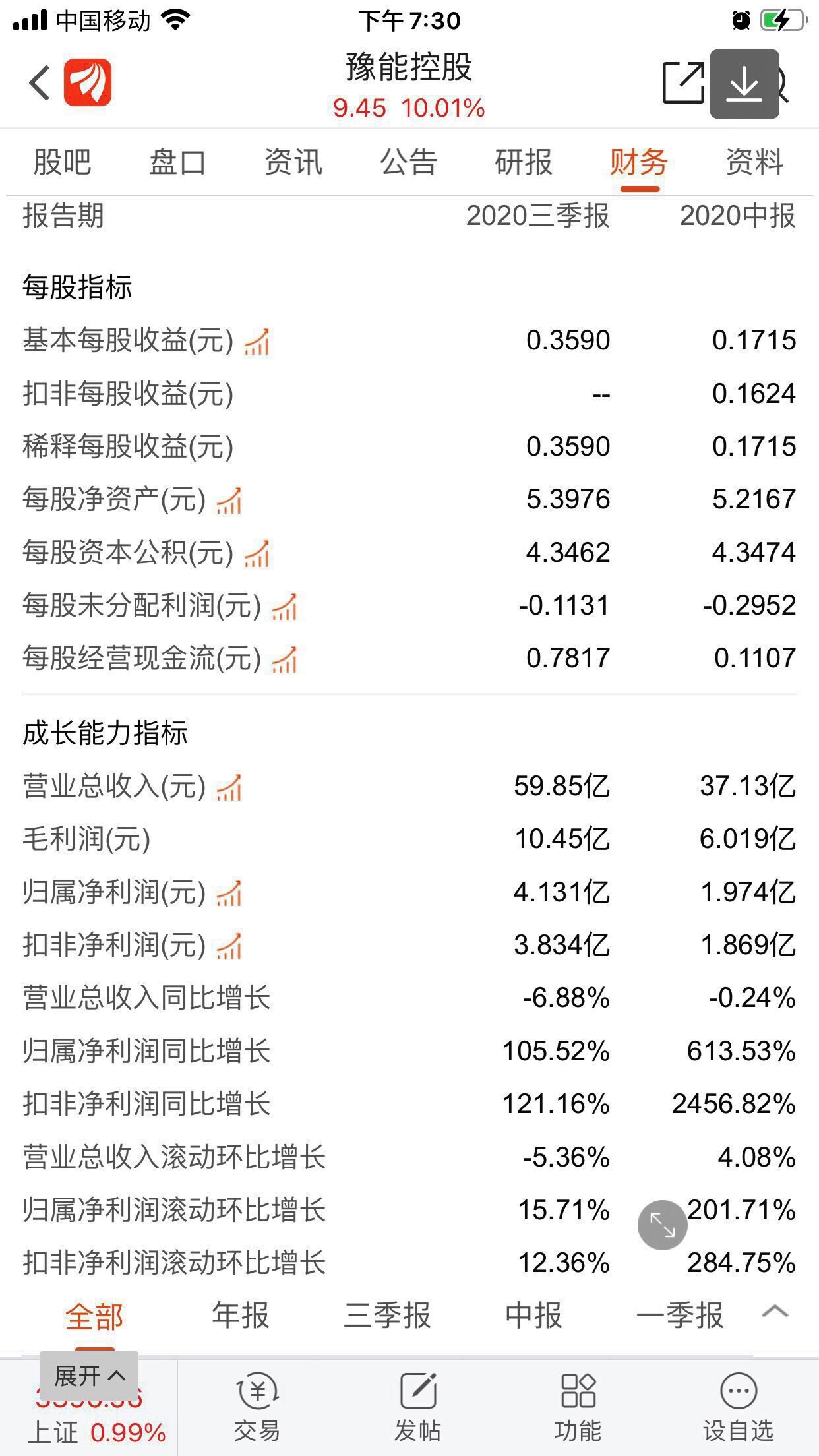
Task: Switch to the 研报 tab
Action: point(524,162)
